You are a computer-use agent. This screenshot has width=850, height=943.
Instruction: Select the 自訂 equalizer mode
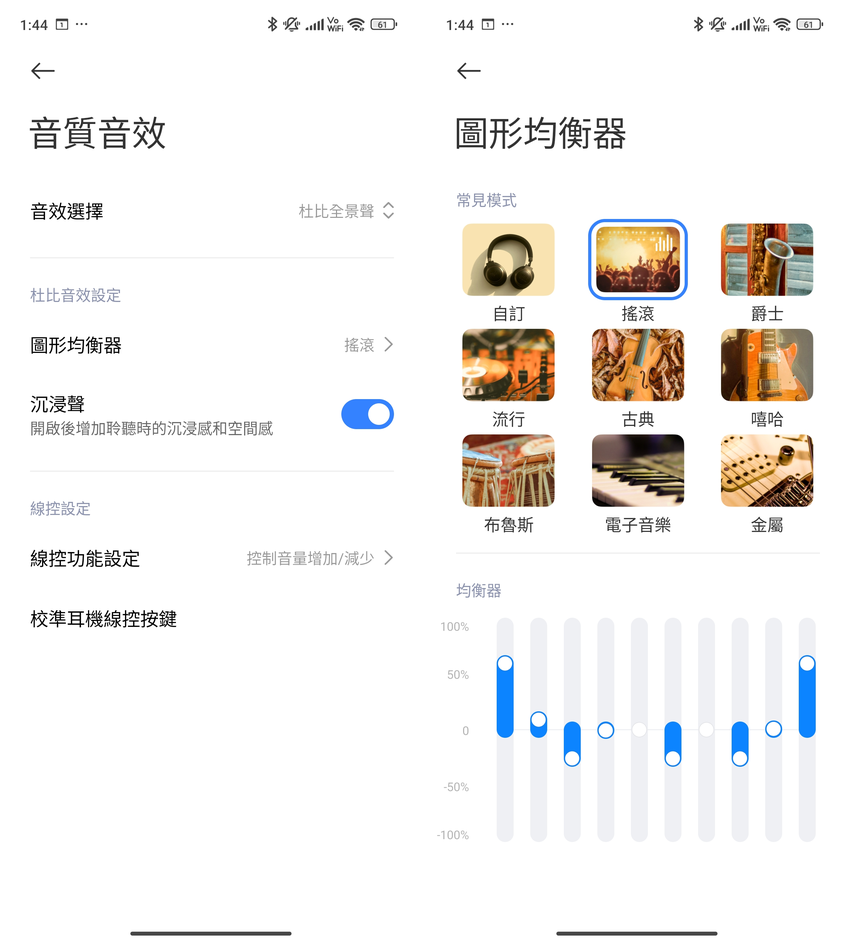[x=508, y=260]
